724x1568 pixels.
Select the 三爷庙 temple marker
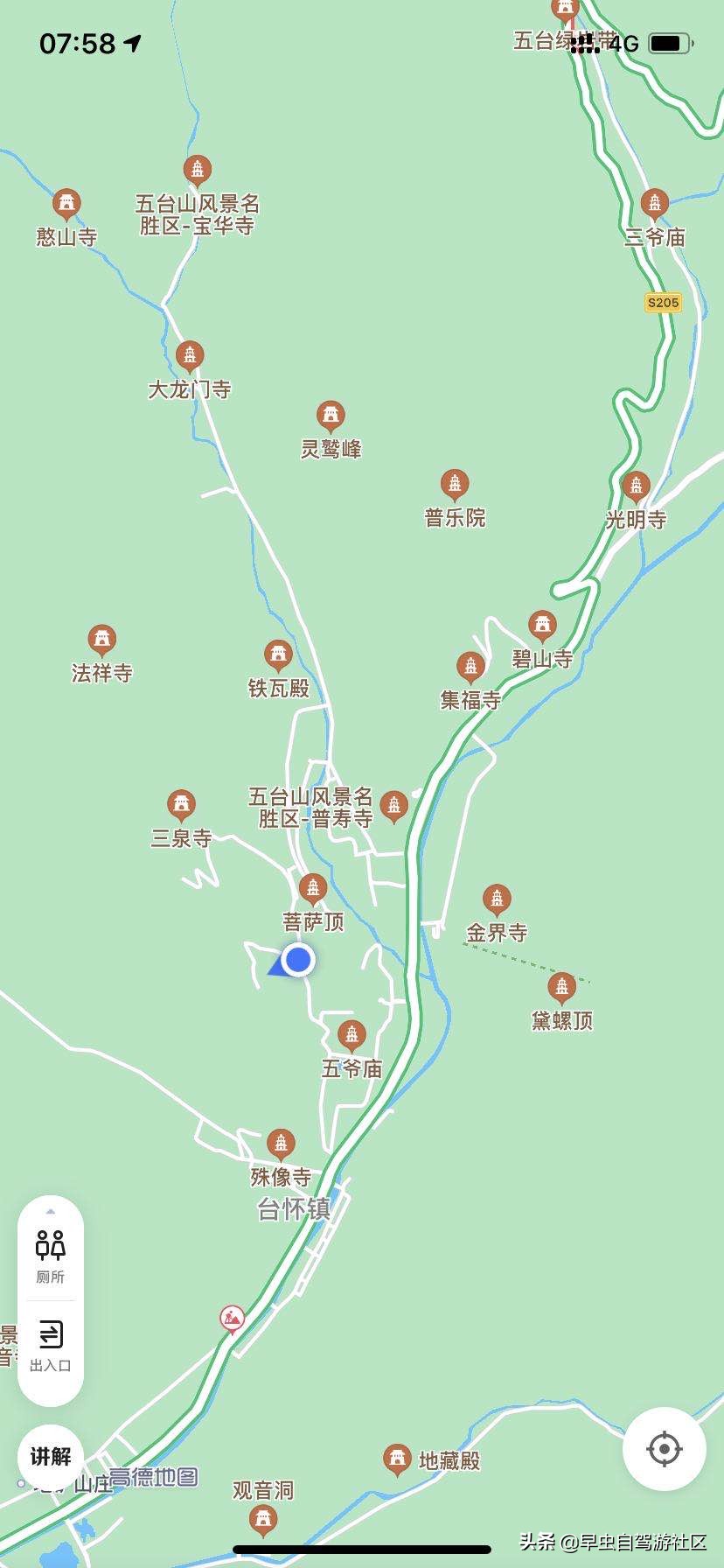[x=655, y=200]
